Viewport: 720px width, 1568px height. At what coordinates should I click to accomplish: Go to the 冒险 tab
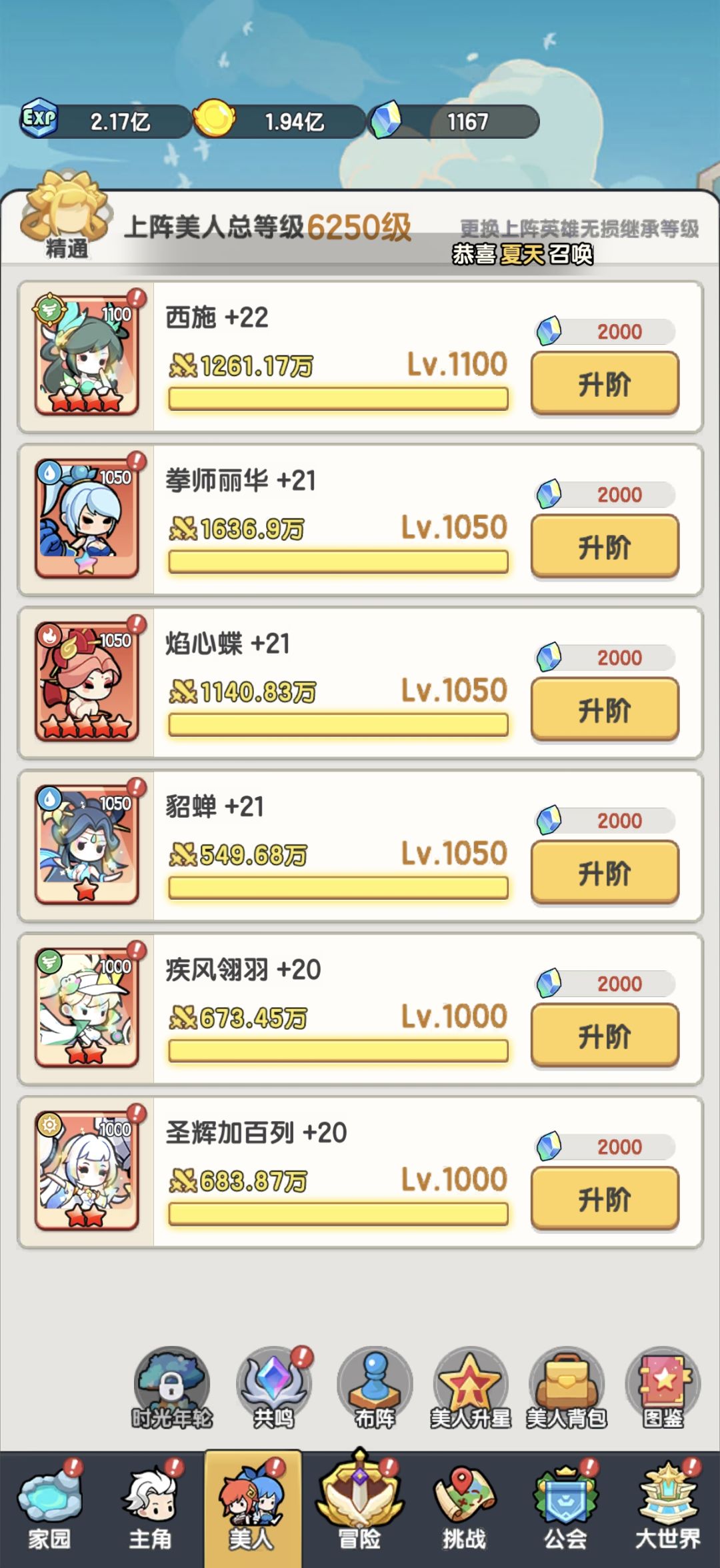pyautogui.click(x=360, y=1508)
